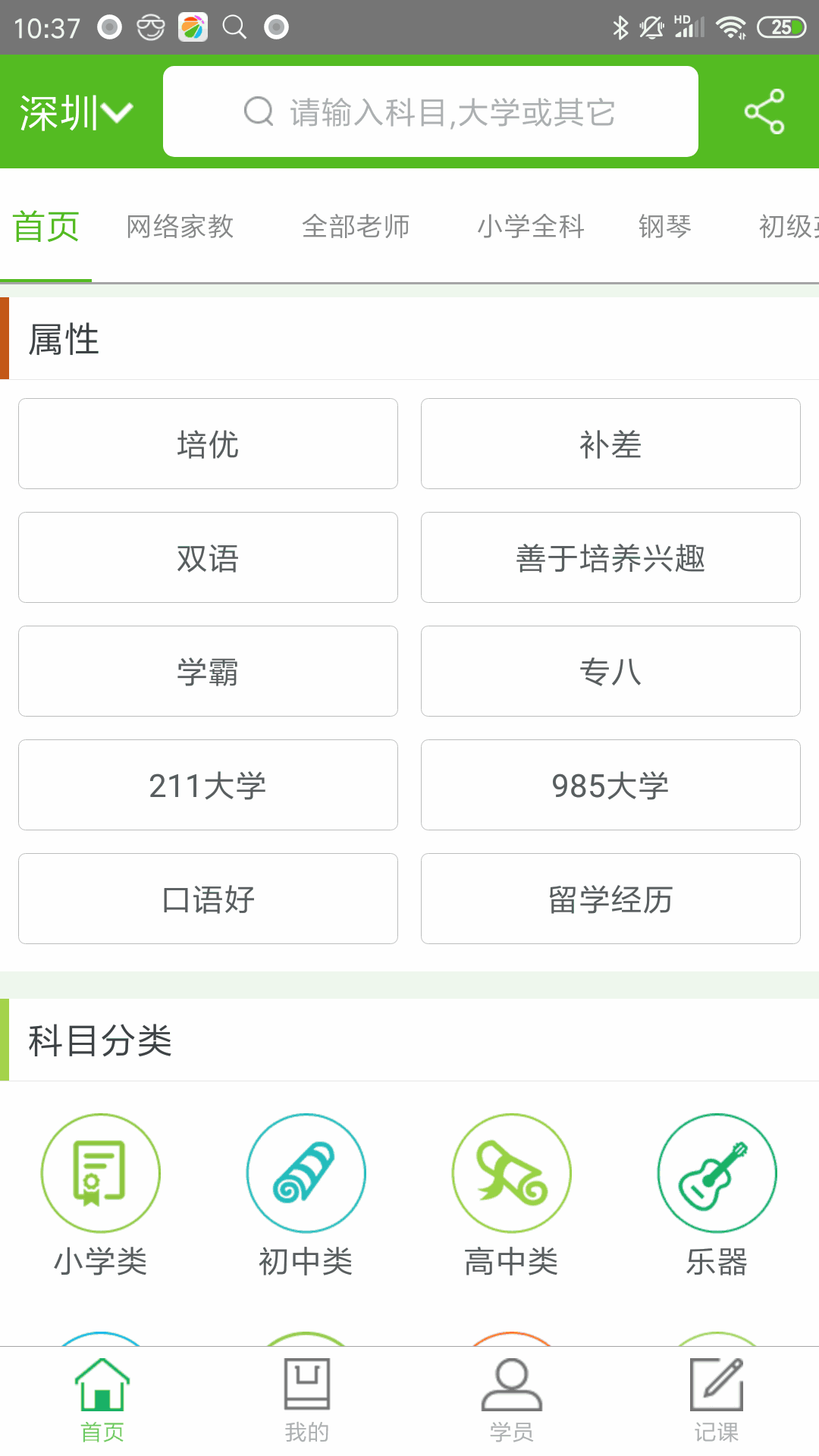
Task: Open the 高中类 high school category icon
Action: [511, 1172]
